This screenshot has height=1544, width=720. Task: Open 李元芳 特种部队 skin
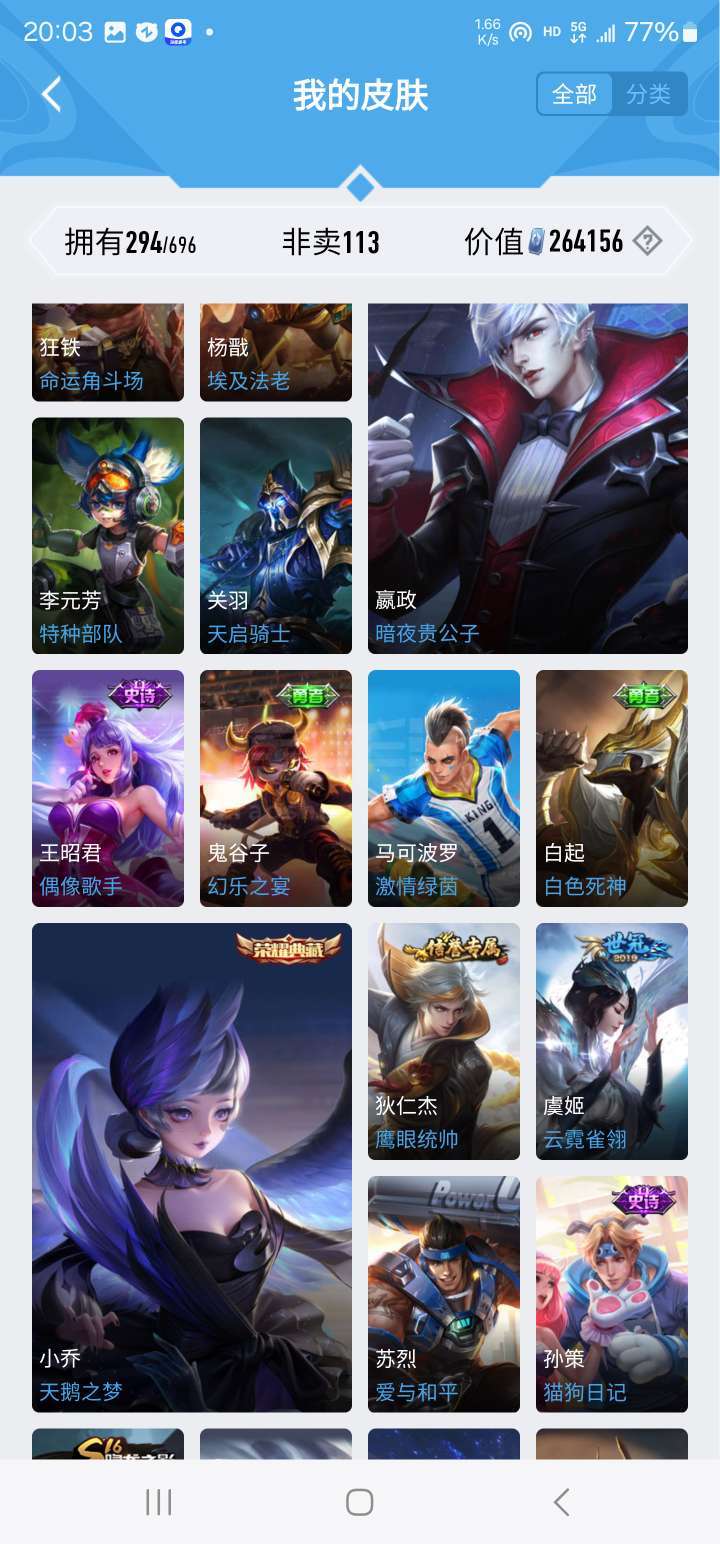[x=108, y=535]
